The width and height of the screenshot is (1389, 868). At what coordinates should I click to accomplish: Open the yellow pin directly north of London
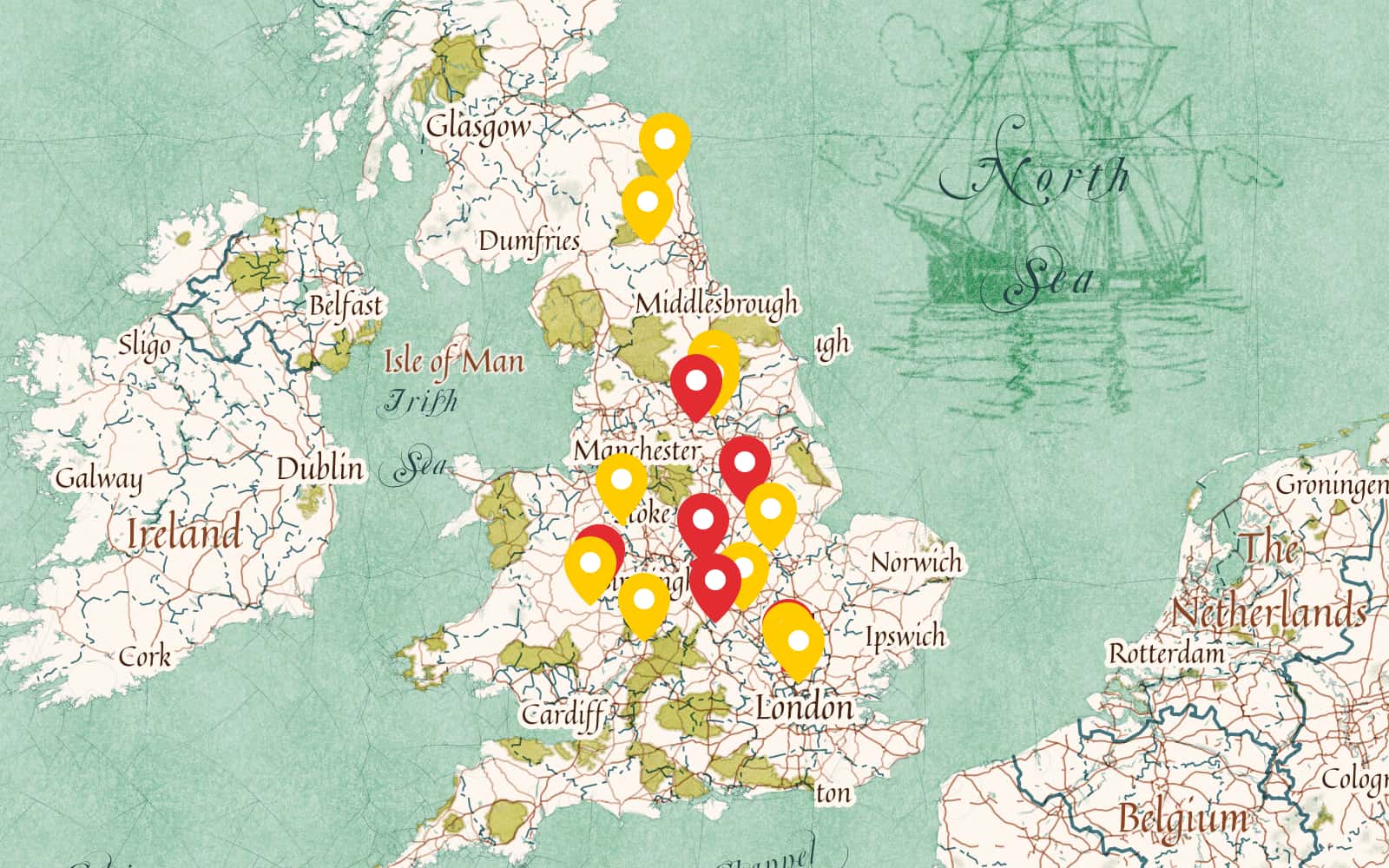[798, 643]
